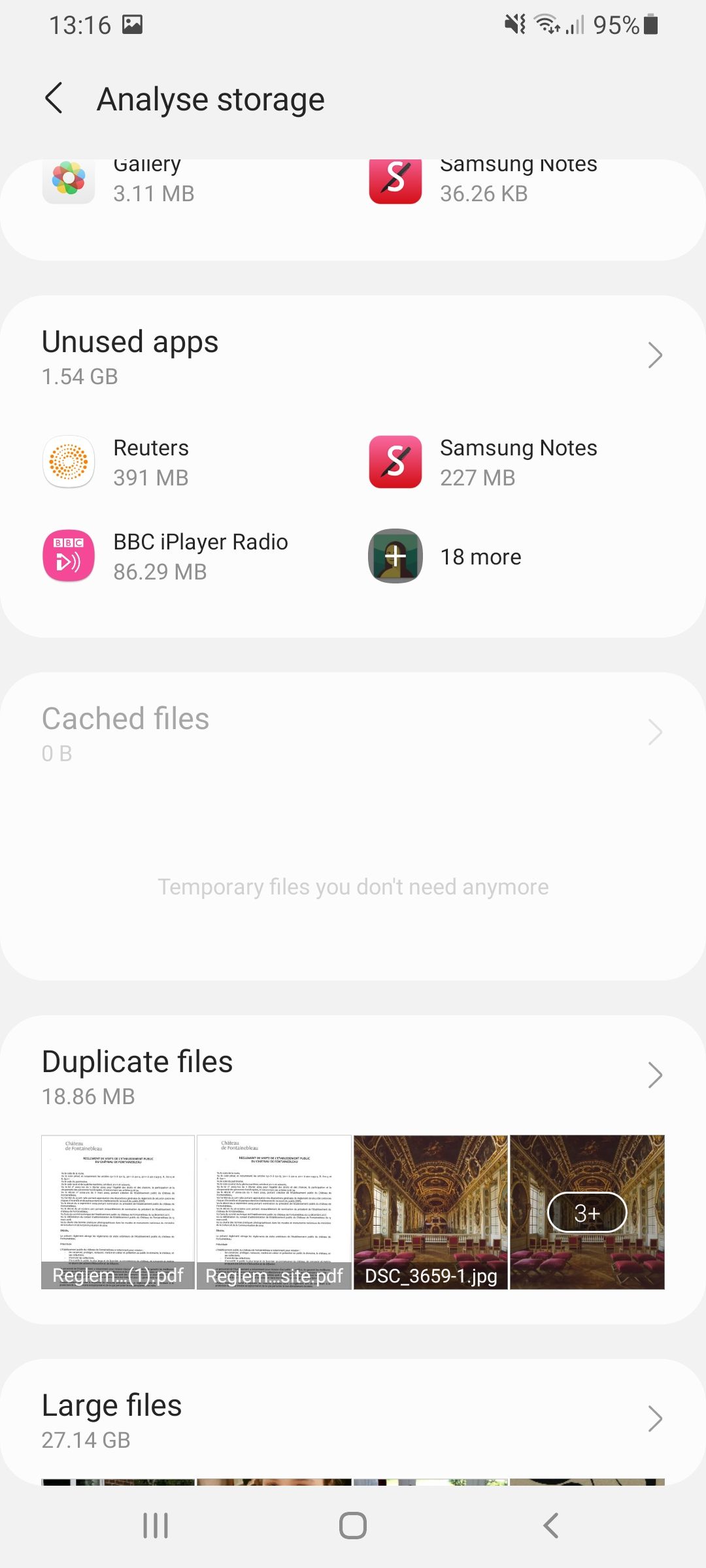
Task: Open Samsung Notes under Unused apps
Action: [395, 462]
